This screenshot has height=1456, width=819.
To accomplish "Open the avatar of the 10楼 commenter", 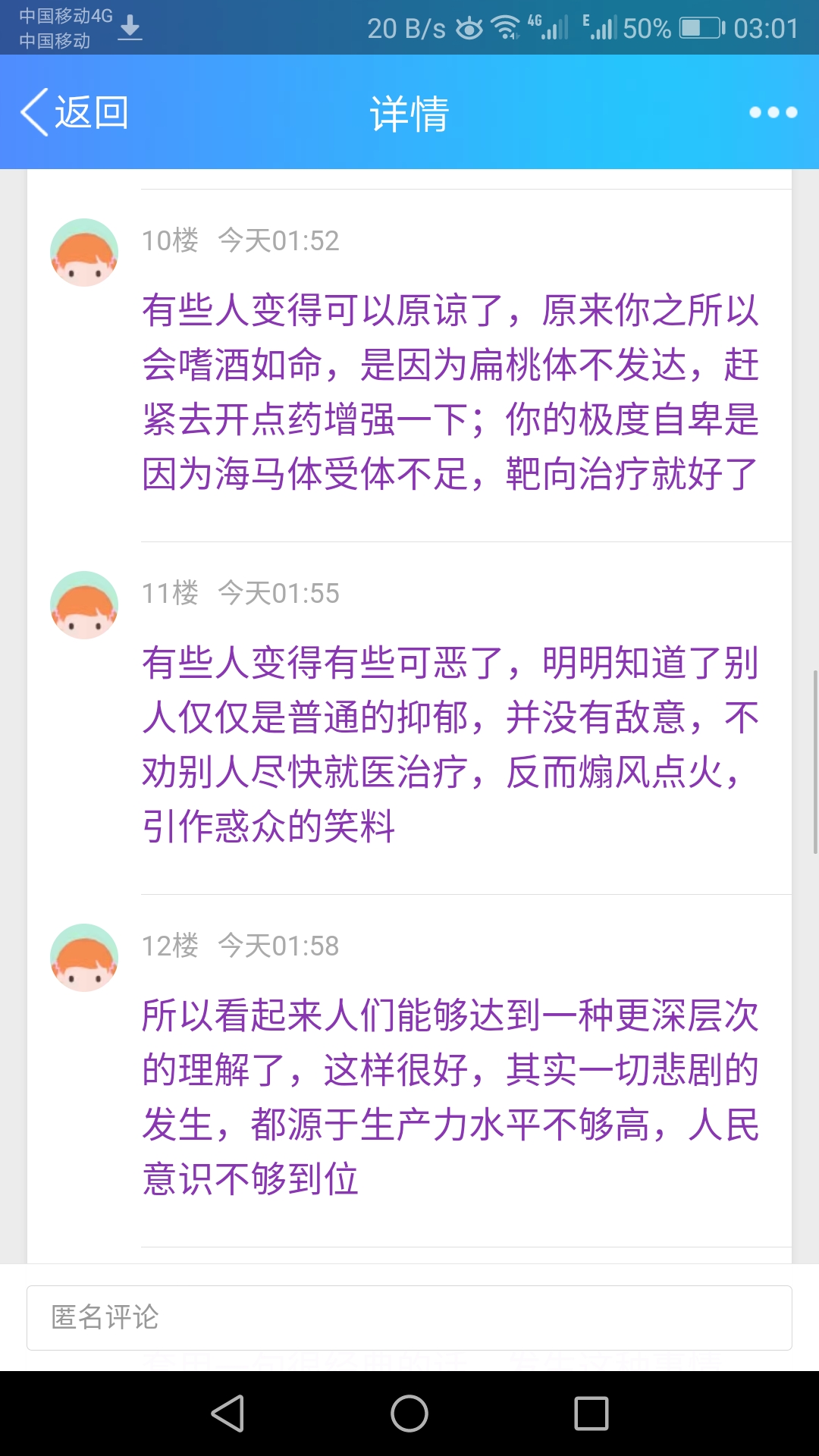I will [84, 253].
